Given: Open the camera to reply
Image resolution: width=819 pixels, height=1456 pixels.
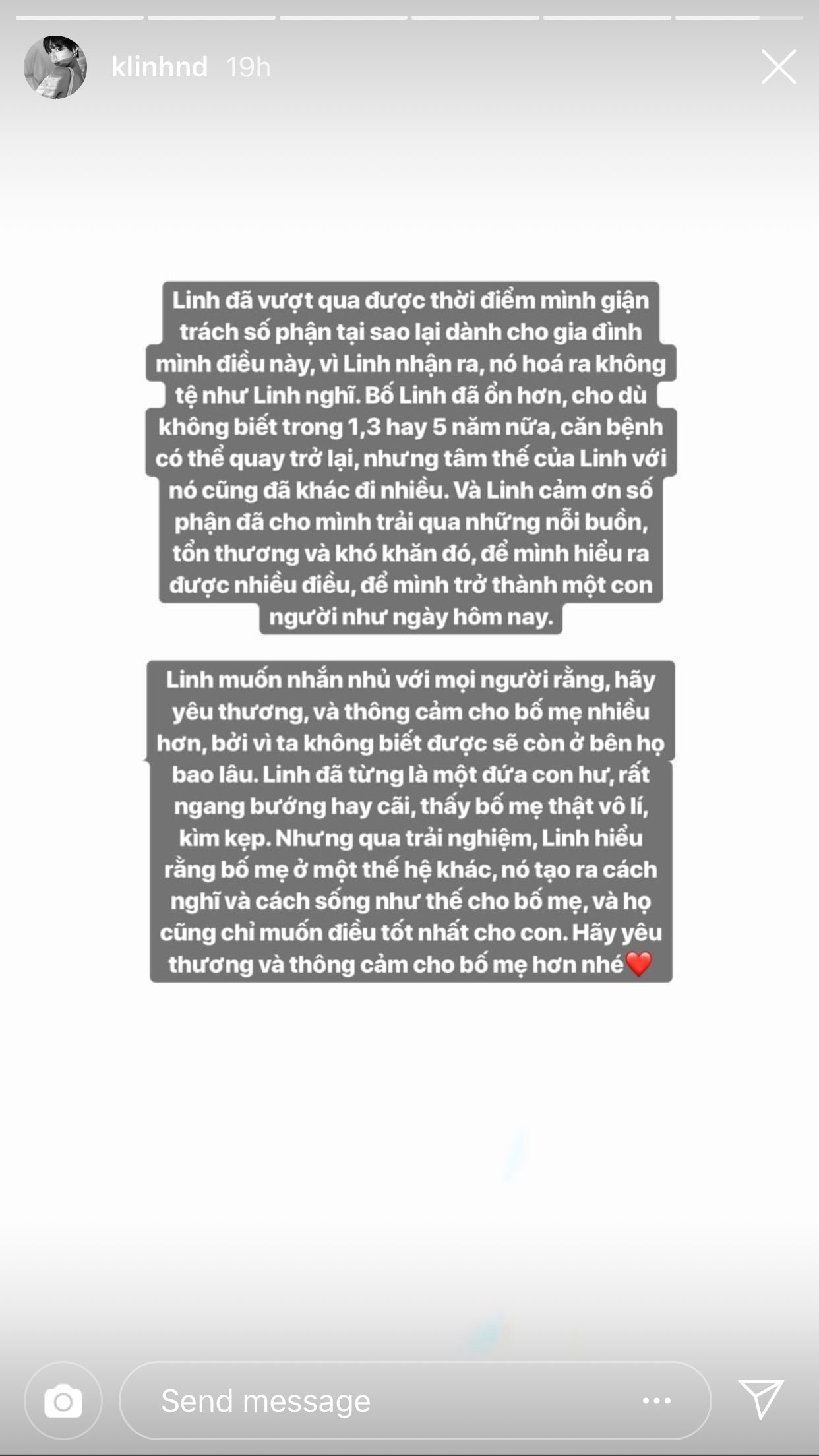Looking at the screenshot, I should coord(63,1401).
